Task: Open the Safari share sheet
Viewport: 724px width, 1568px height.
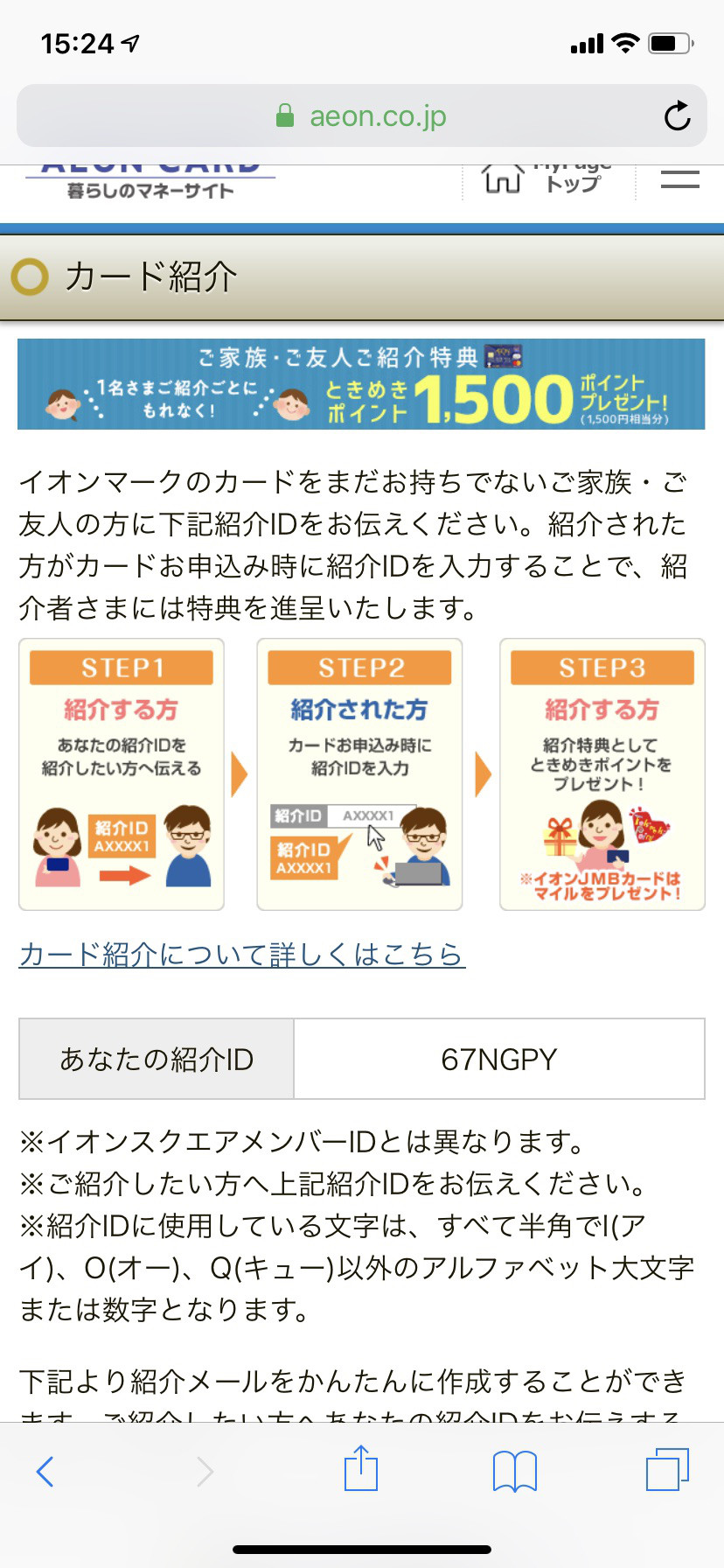Action: click(360, 1469)
